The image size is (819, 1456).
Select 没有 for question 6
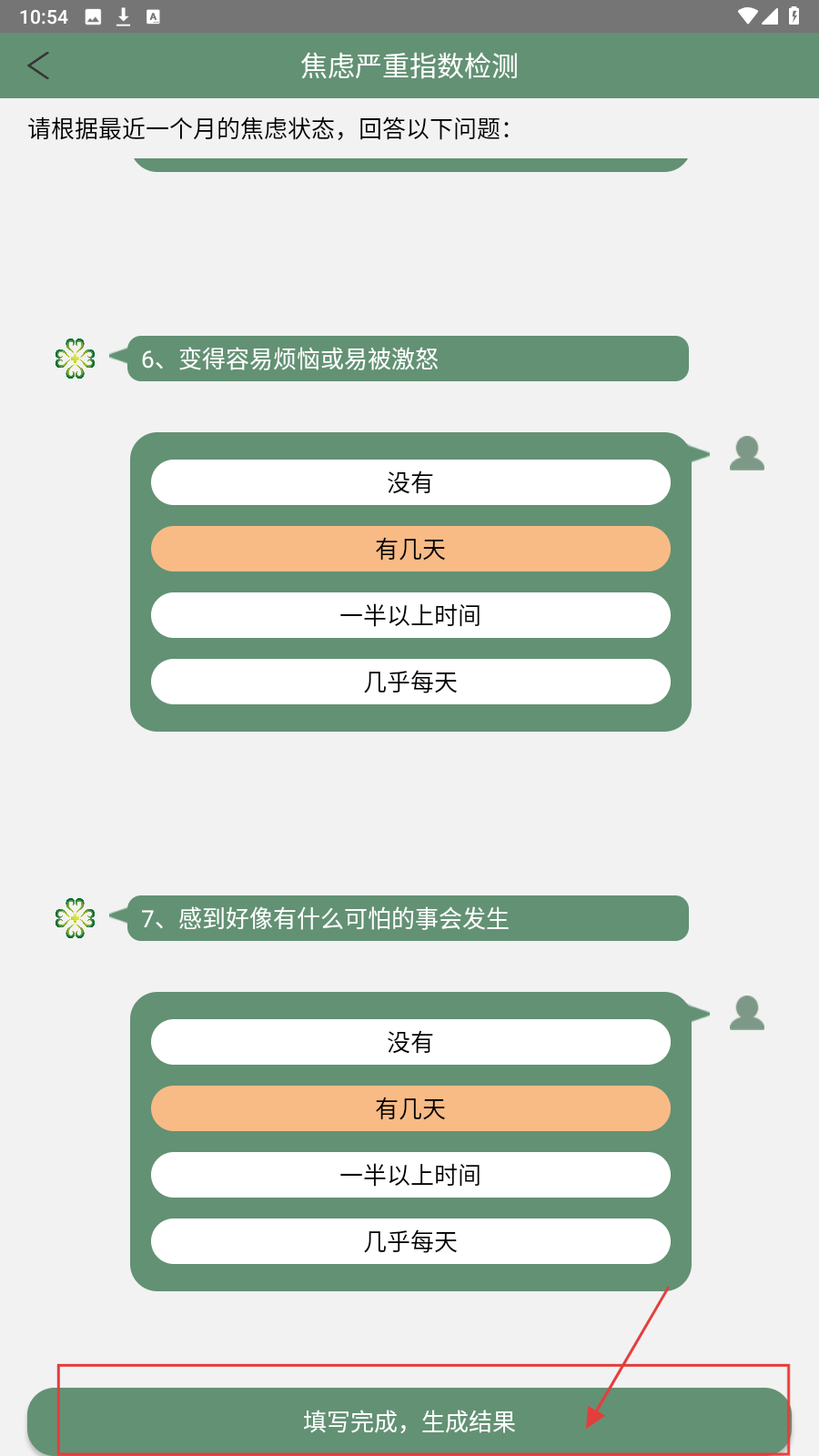[x=410, y=482]
